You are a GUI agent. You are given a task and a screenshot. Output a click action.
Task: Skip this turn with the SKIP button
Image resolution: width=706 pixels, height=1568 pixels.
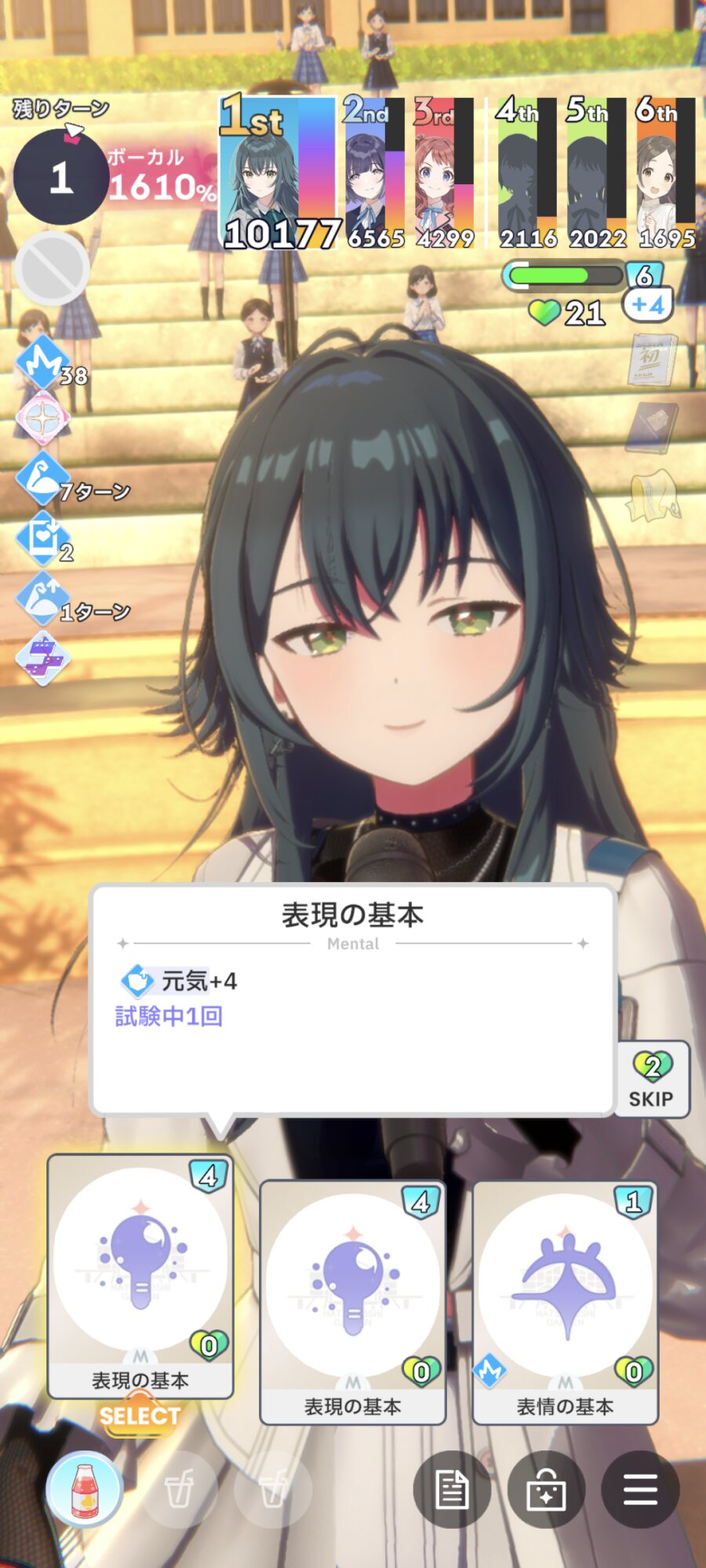point(652,1079)
